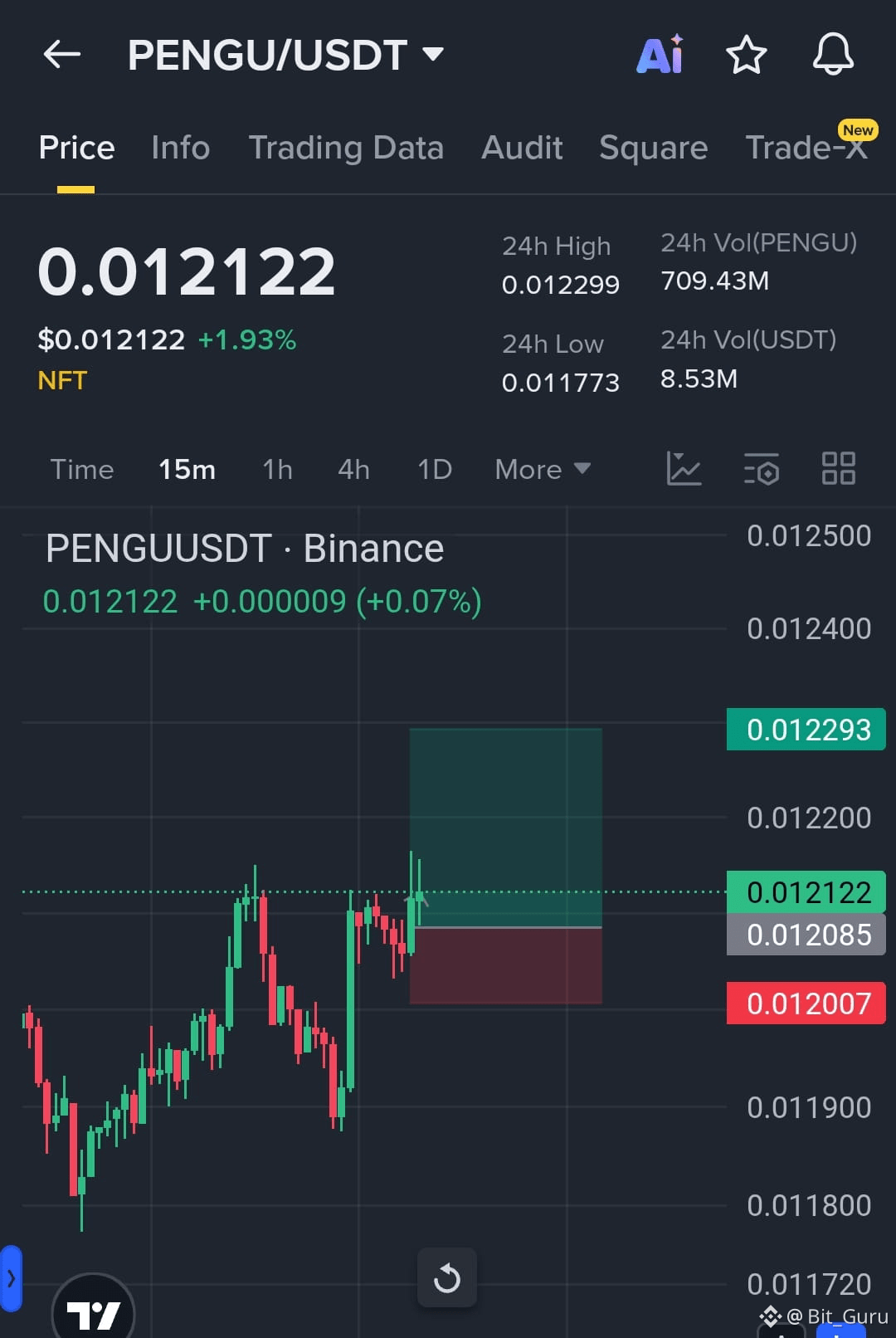This screenshot has height=1338, width=896.
Task: Select the 1D candle timeframe
Action: pos(433,469)
